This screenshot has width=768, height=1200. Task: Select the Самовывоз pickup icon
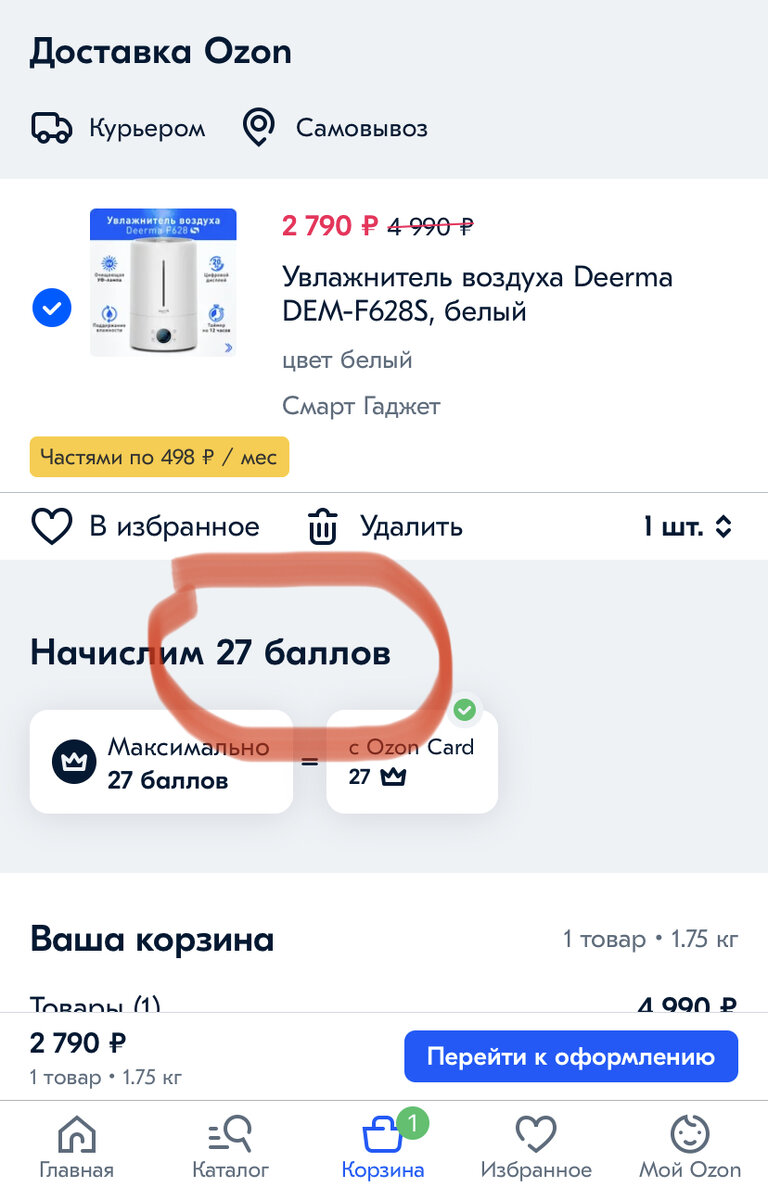[x=258, y=128]
